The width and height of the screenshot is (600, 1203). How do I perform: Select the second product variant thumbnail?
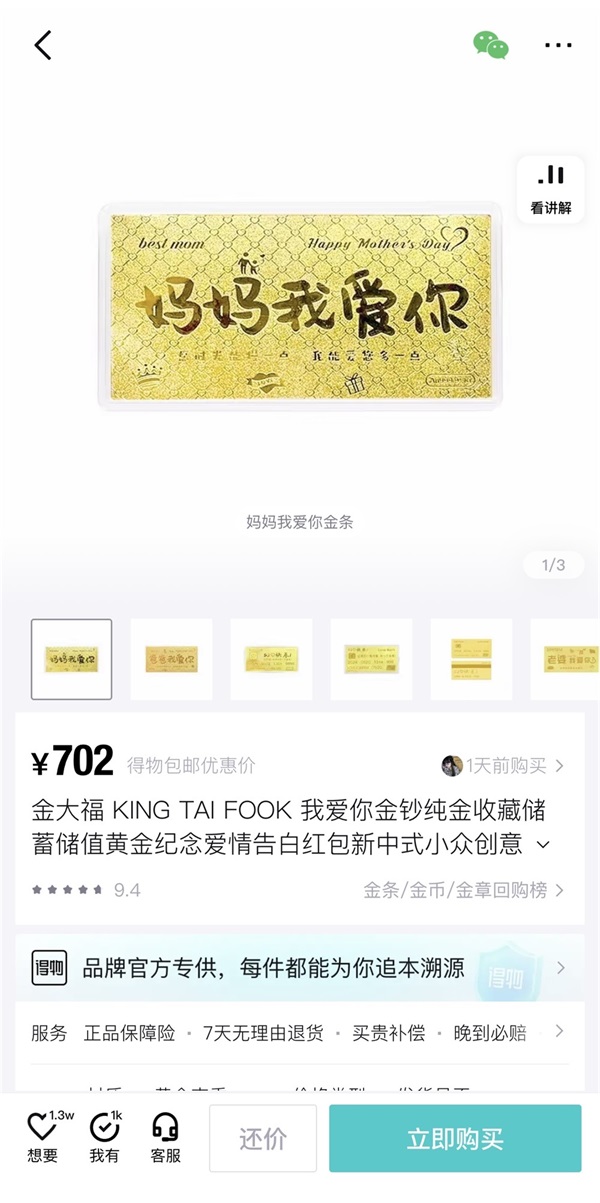tap(171, 659)
